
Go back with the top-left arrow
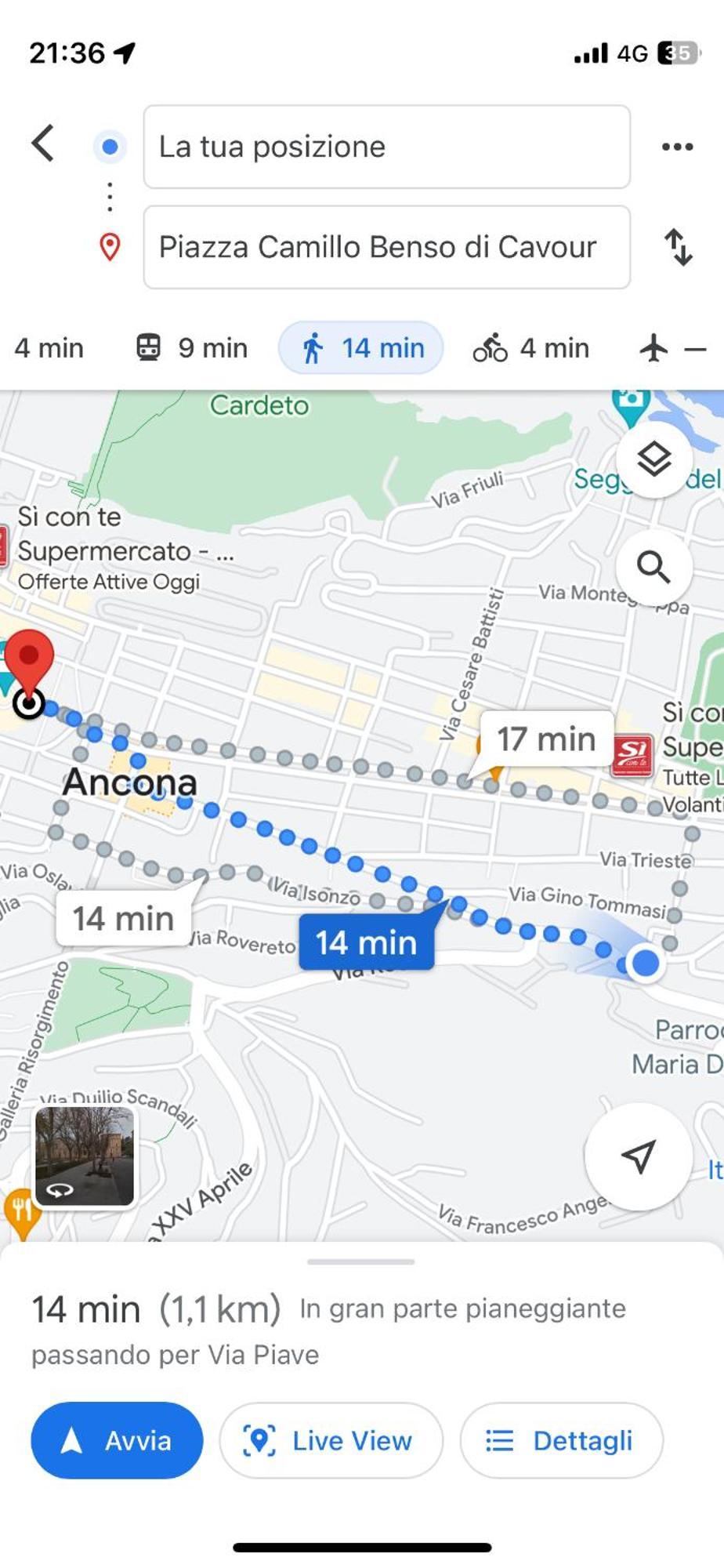(x=44, y=144)
